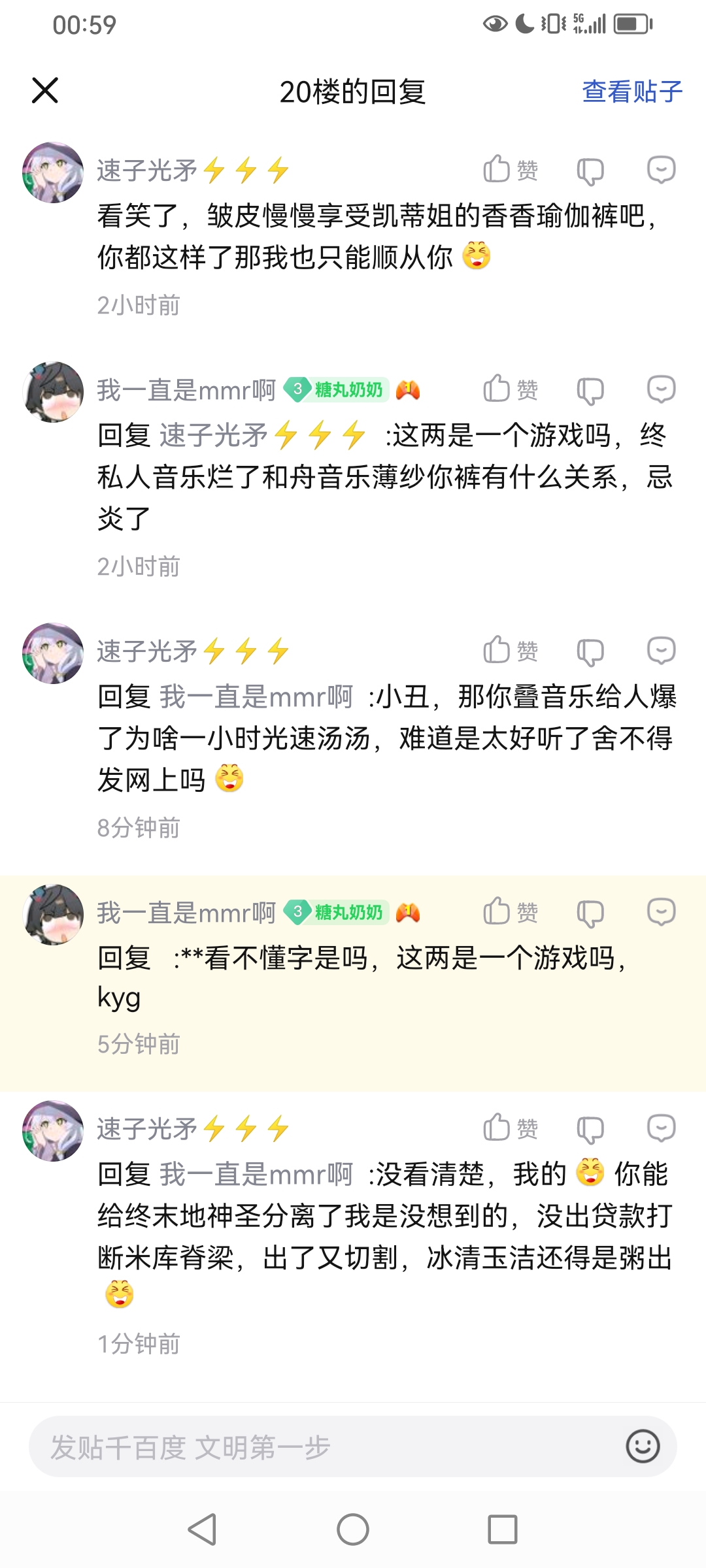The image size is (706, 1568).
Task: Like the 小丑 comment posted 8分钟前
Action: pyautogui.click(x=510, y=651)
